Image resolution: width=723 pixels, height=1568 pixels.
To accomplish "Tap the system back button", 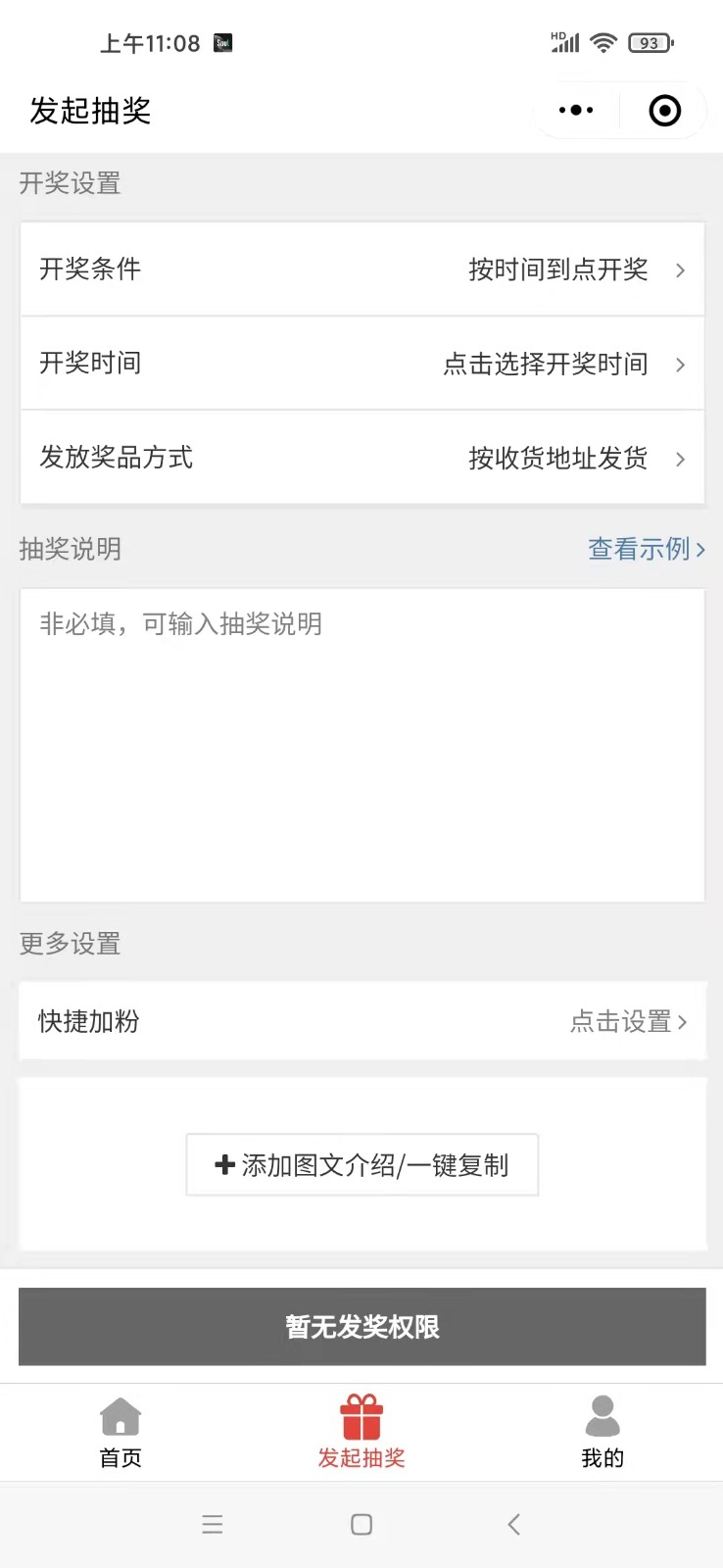I will point(513,1524).
